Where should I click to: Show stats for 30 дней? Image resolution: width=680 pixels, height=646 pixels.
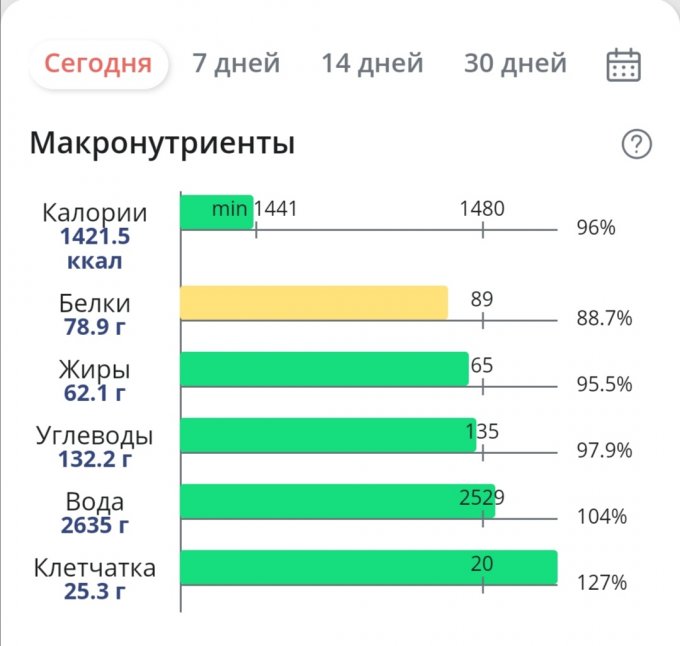tap(515, 64)
